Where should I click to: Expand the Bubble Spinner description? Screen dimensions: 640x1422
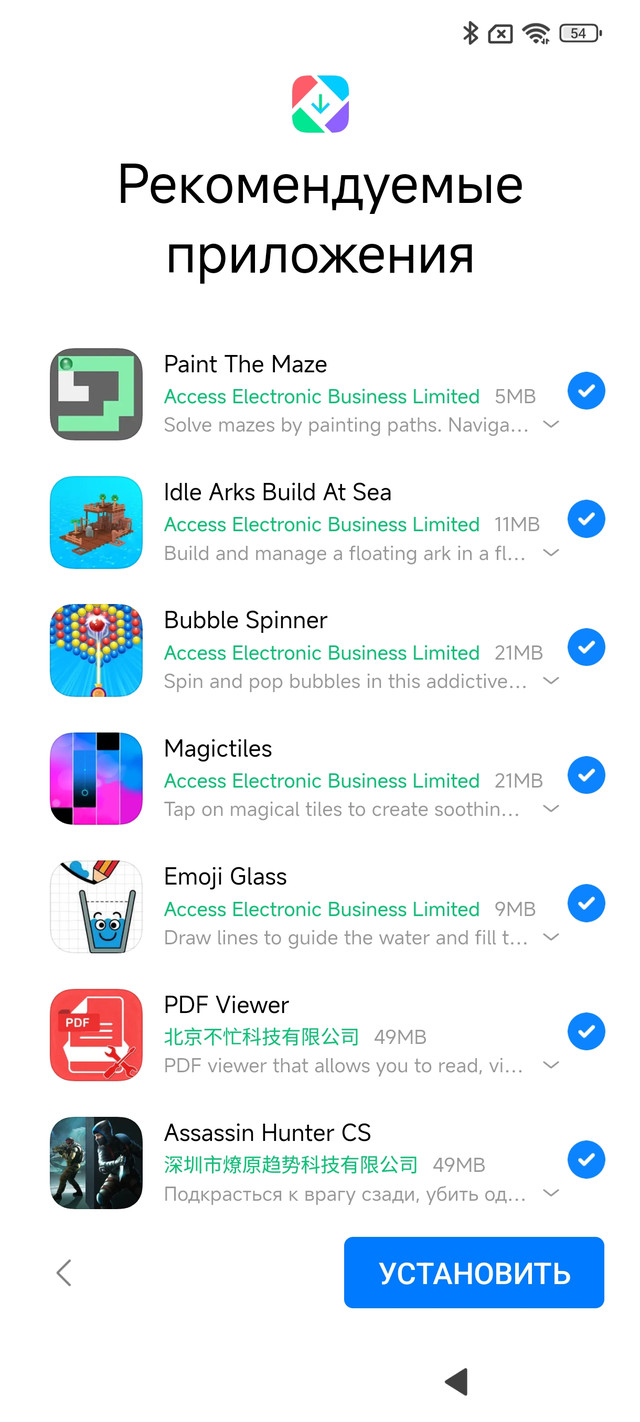point(550,681)
